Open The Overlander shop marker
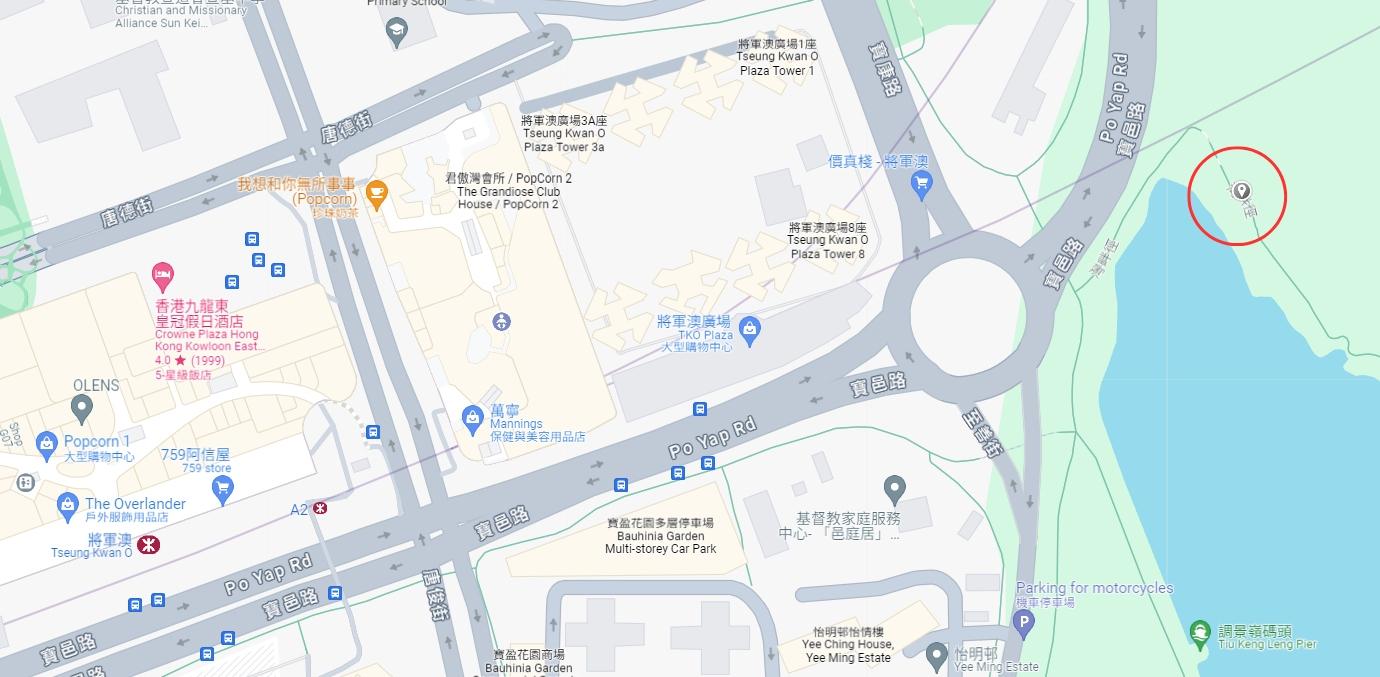This screenshot has width=1380, height=677. point(67,505)
